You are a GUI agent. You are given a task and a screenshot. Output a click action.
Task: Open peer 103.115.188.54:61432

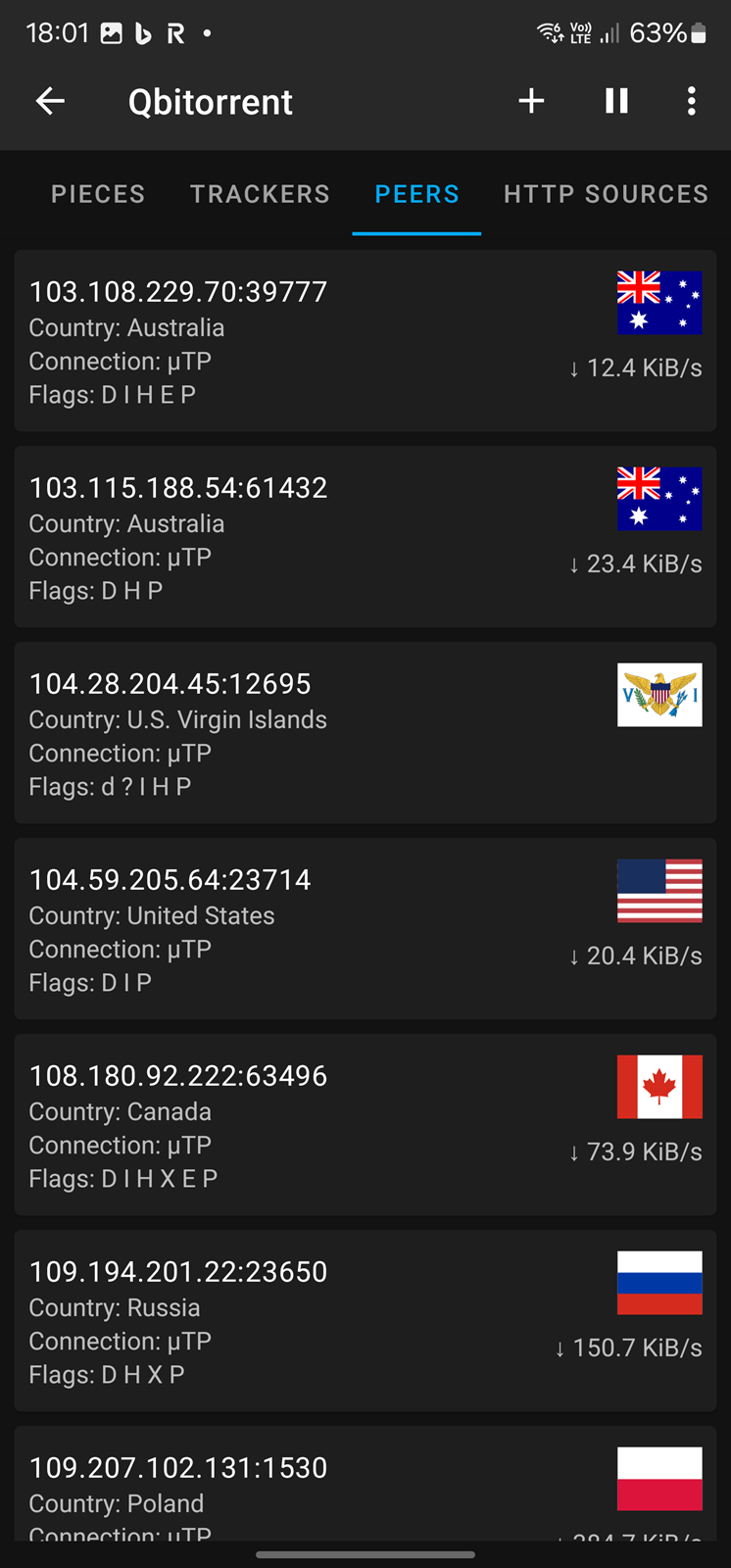tap(365, 537)
